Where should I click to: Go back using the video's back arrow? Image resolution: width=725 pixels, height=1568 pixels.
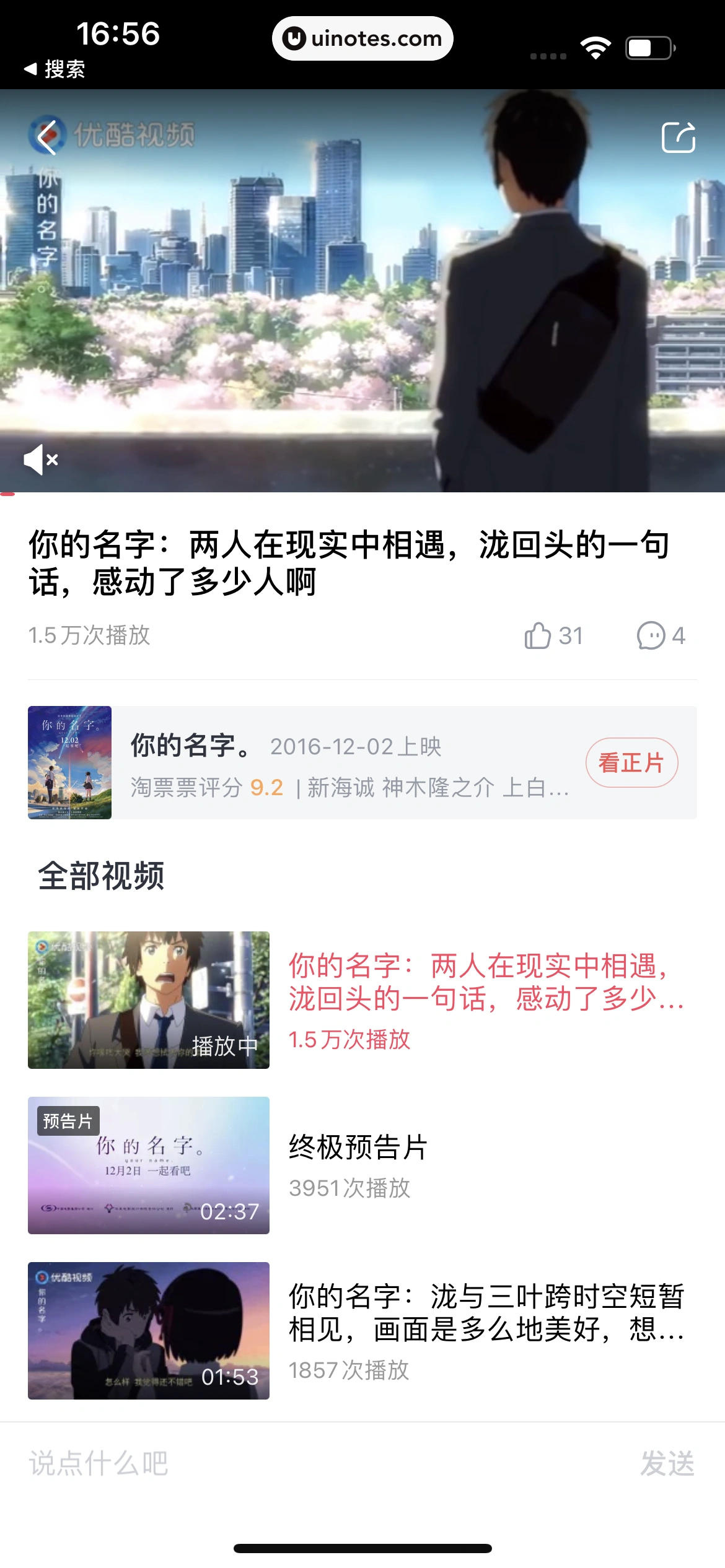pyautogui.click(x=47, y=136)
